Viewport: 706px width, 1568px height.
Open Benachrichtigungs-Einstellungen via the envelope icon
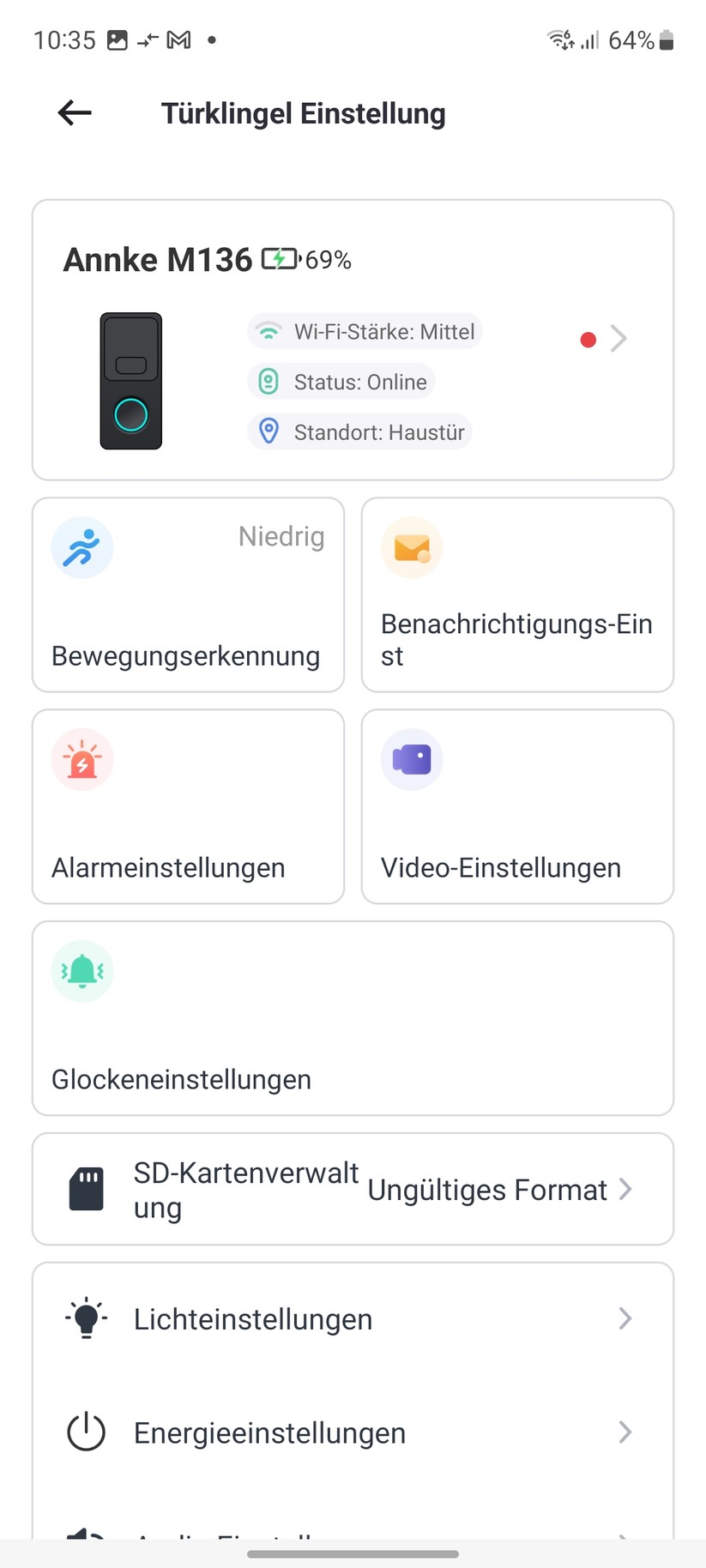coord(411,547)
